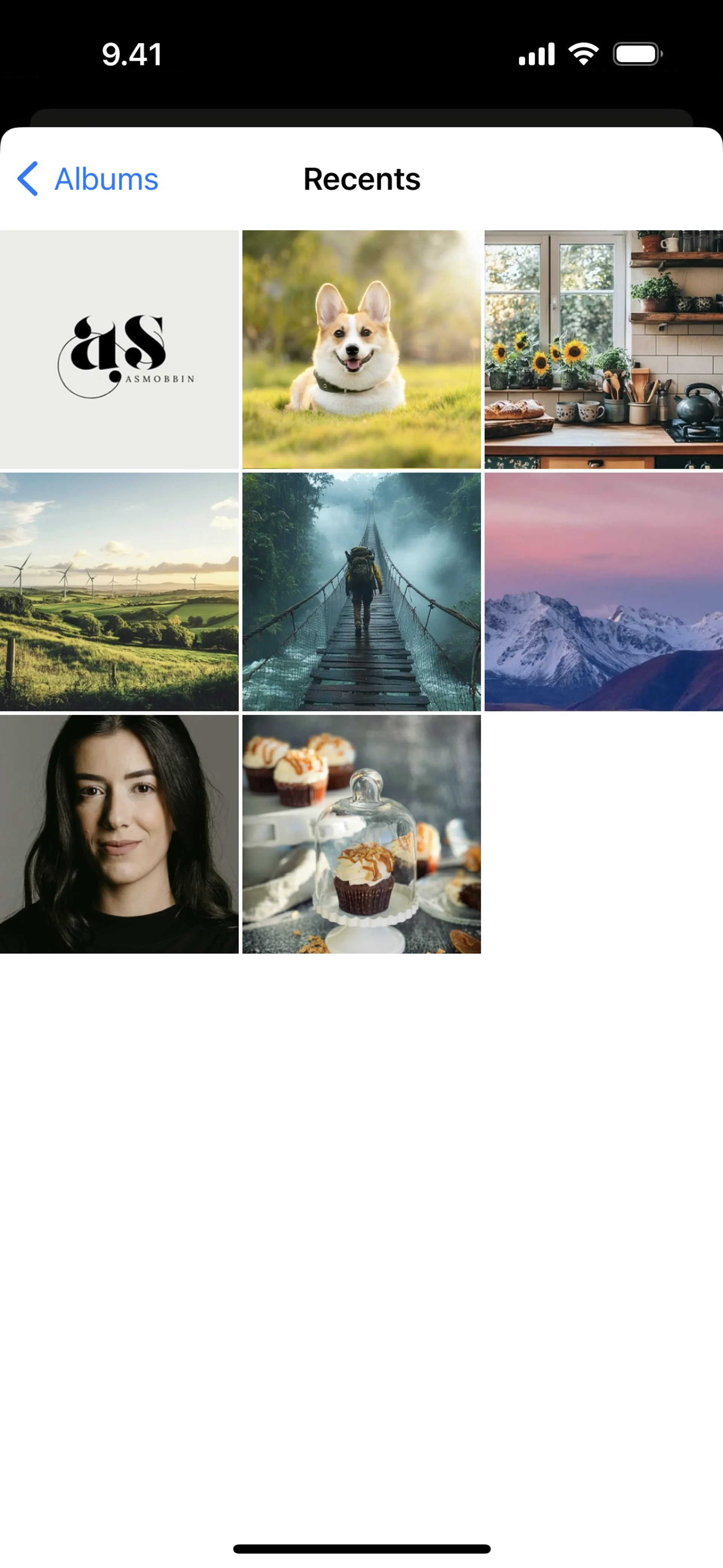This screenshot has width=723, height=1568.
Task: Open the kitchen with sunflowers photo
Action: point(604,349)
